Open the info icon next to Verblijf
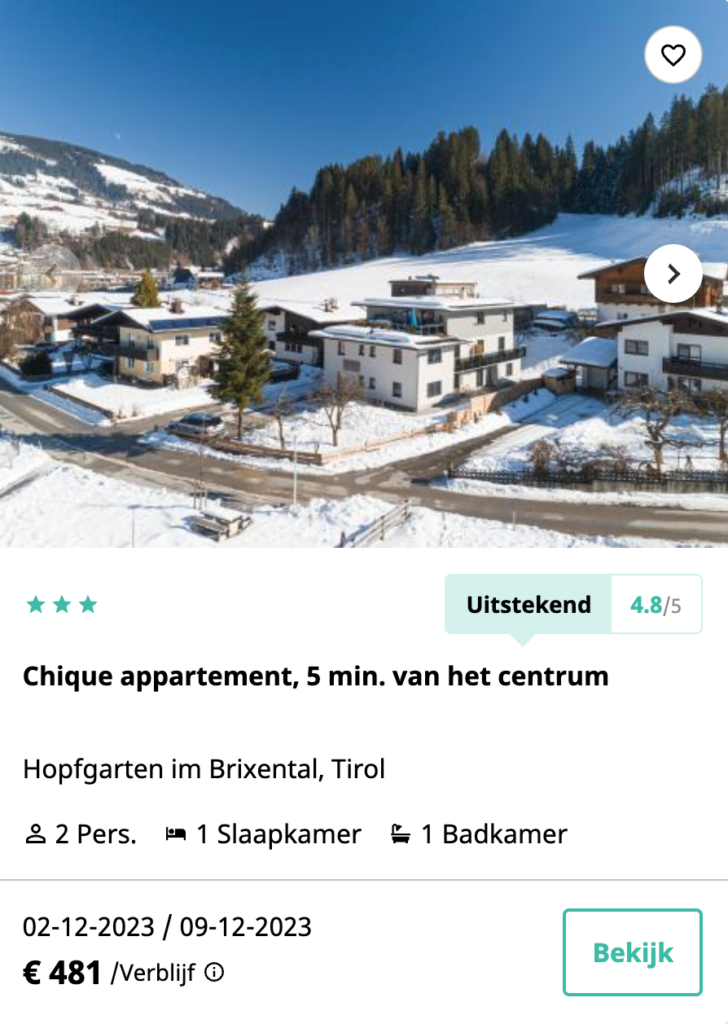This screenshot has height=1024, width=728. tap(215, 972)
